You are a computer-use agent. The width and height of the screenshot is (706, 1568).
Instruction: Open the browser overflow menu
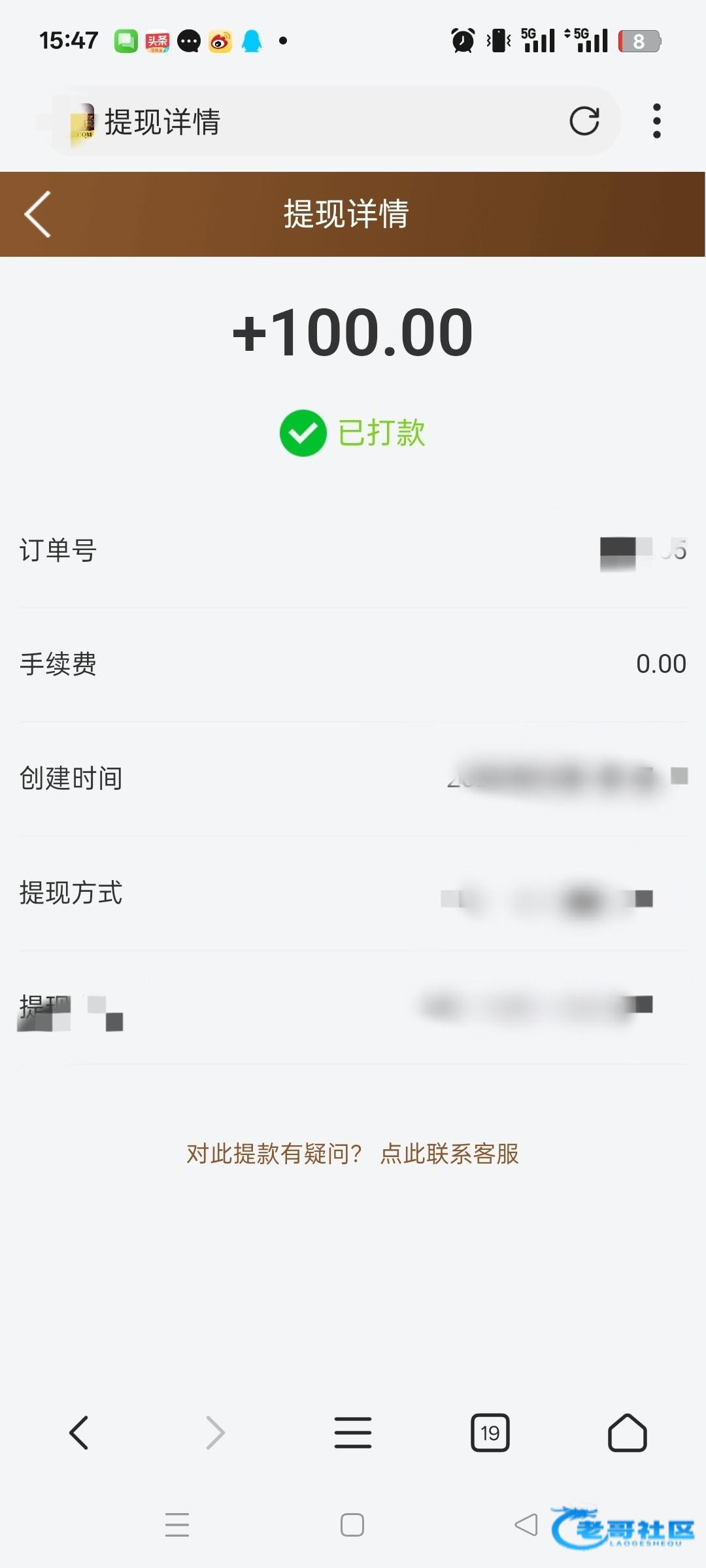pyautogui.click(x=656, y=121)
